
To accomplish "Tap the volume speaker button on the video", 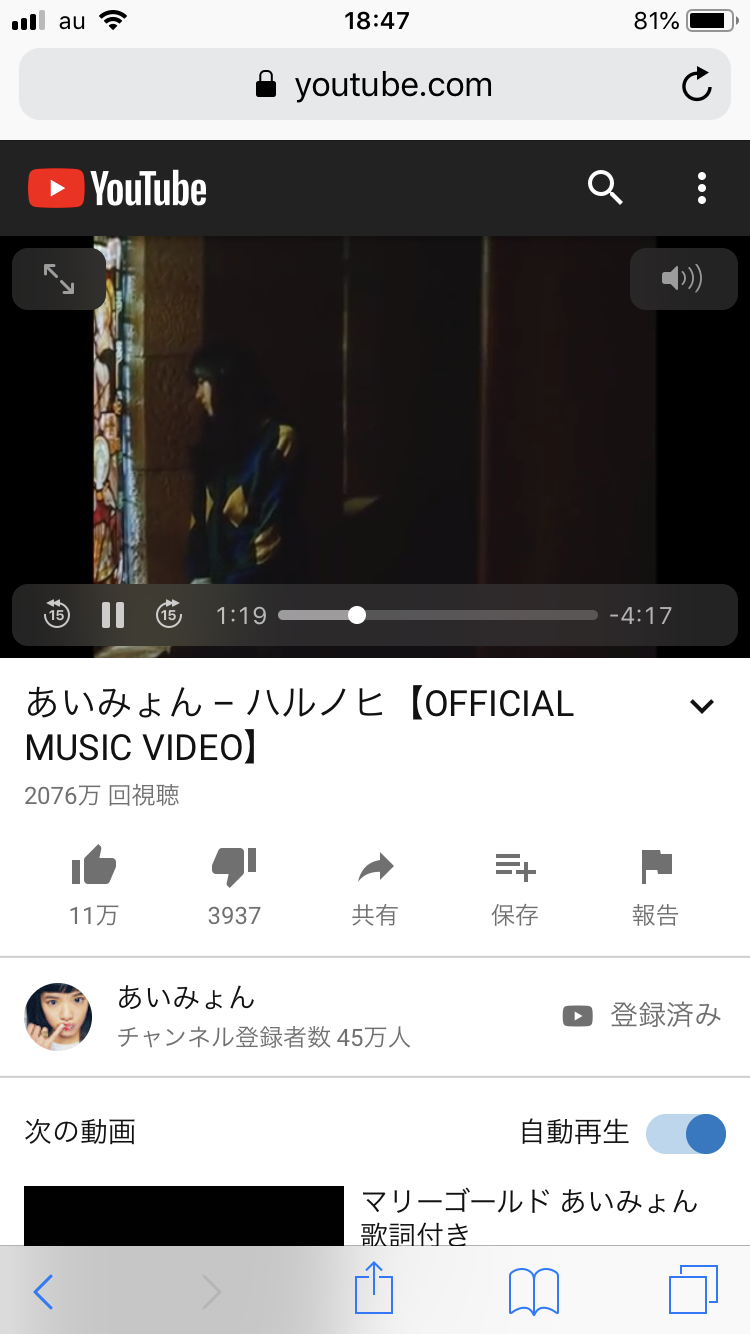I will [x=683, y=279].
